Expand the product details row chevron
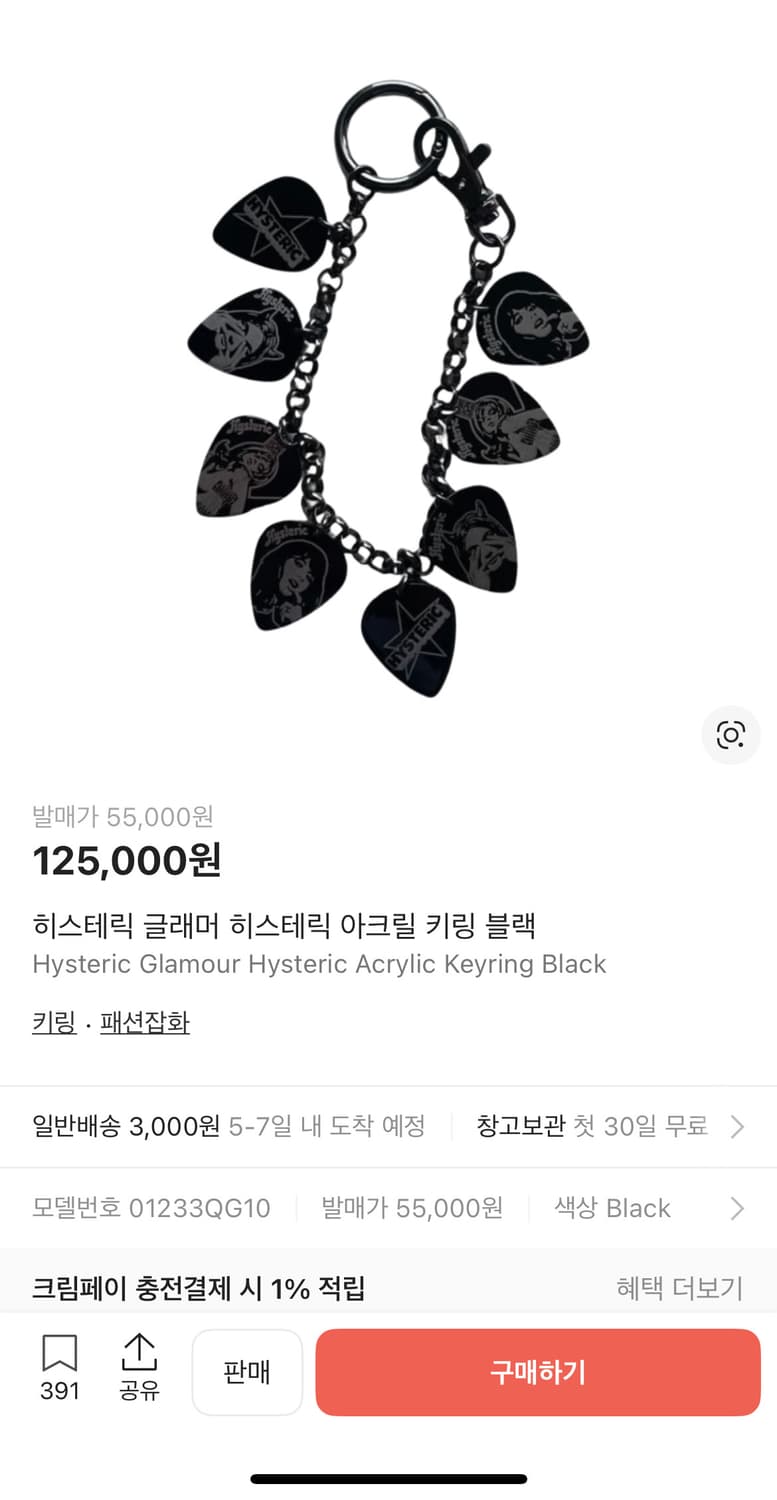The height and width of the screenshot is (1500, 777). click(x=740, y=1208)
